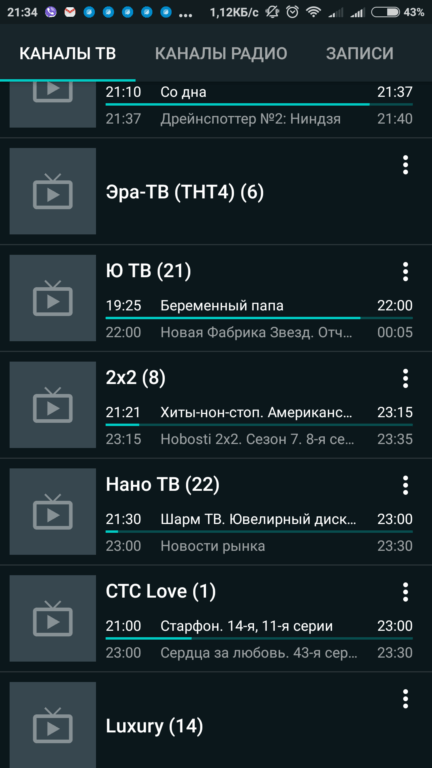
Task: Open the 2x2 (8) channel
Action: (216, 405)
